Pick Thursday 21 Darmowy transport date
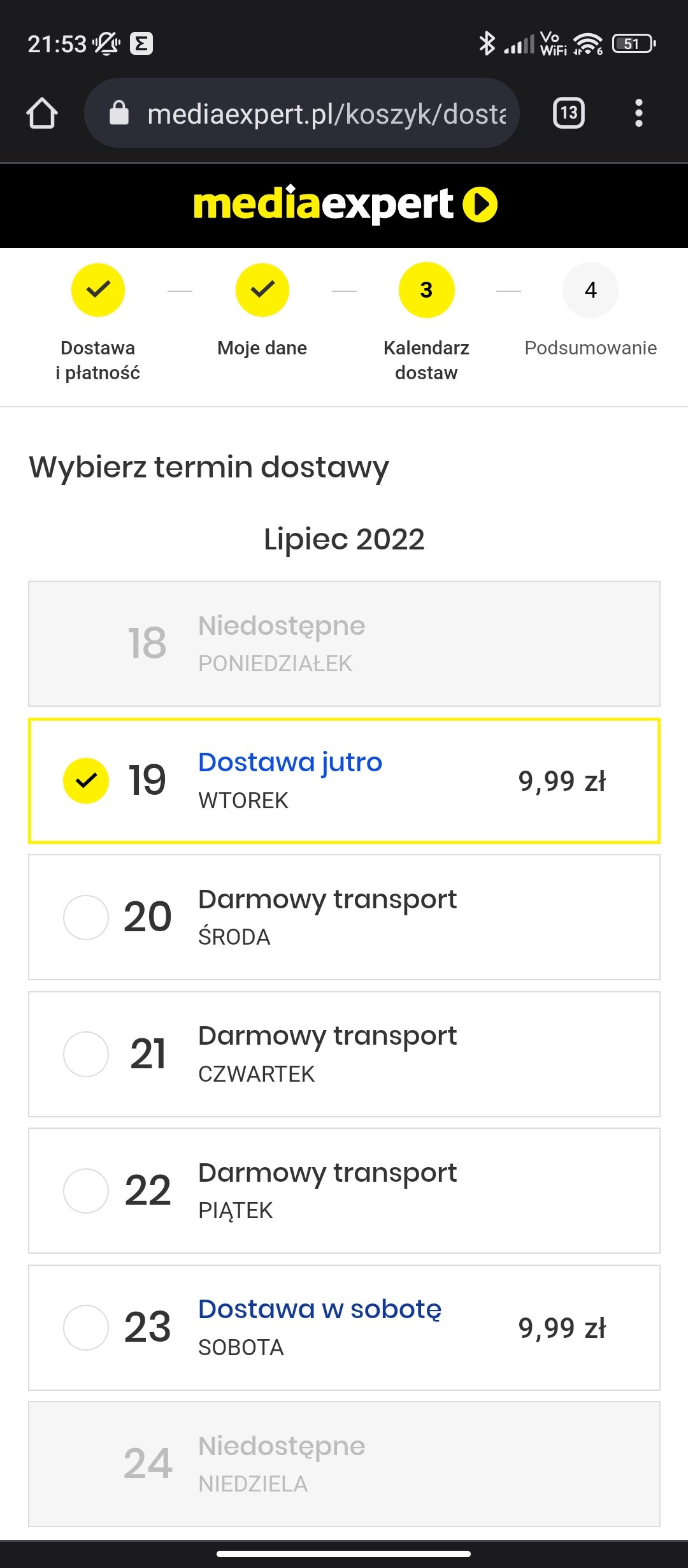This screenshot has width=688, height=1568. (344, 1054)
